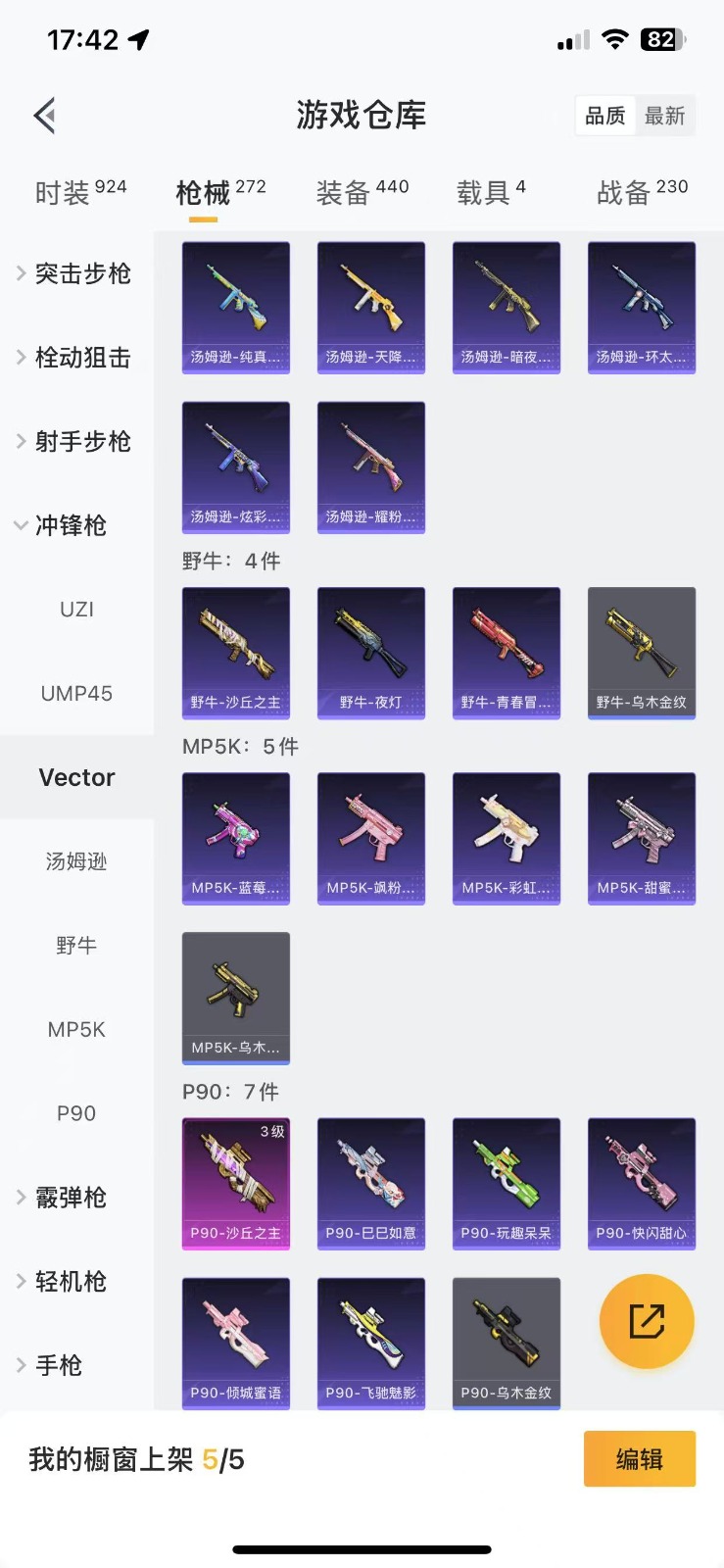Open the P90-沙丘之主 item
Image resolution: width=724 pixels, height=1568 pixels.
pos(236,1183)
